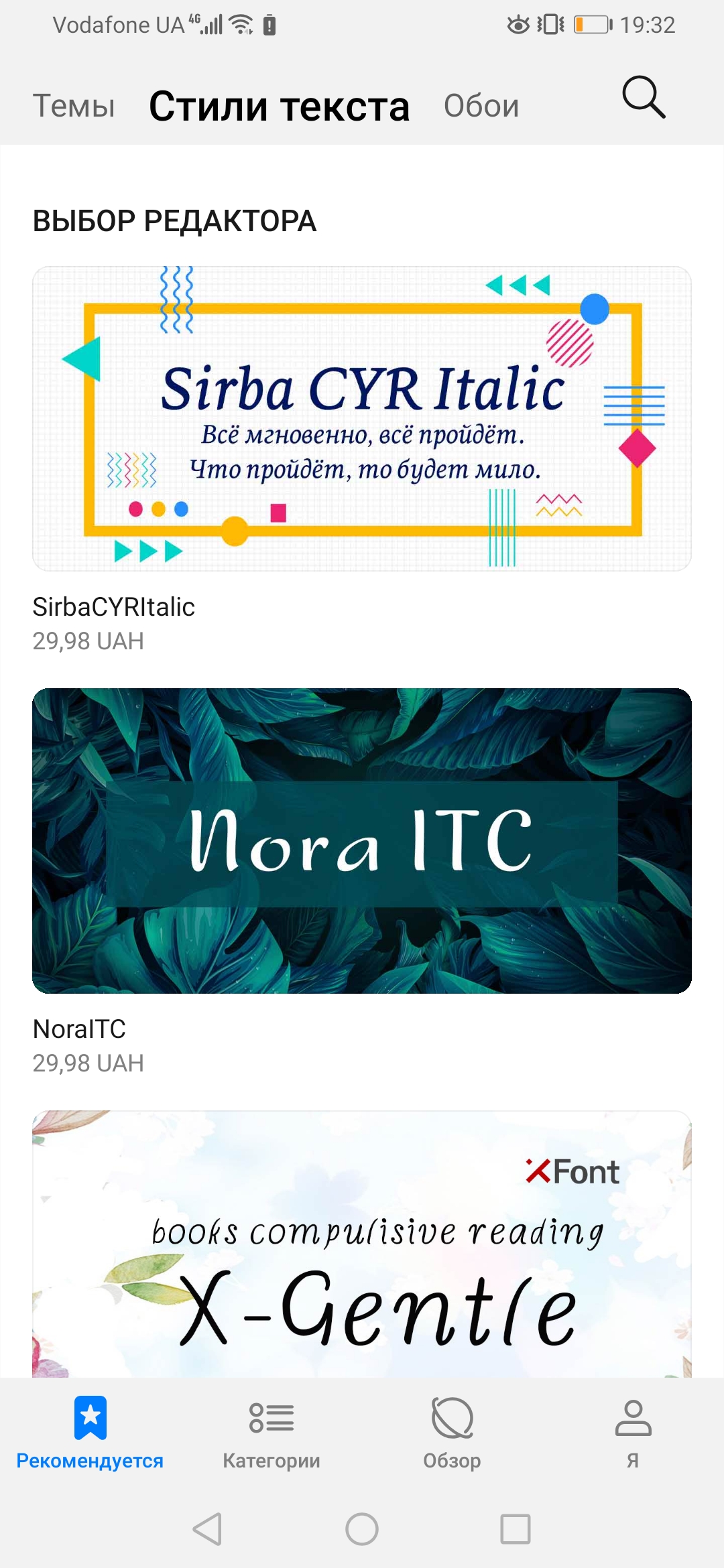This screenshot has width=724, height=1568.
Task: Open the SirbaCYRItalic font card
Action: (x=362, y=419)
